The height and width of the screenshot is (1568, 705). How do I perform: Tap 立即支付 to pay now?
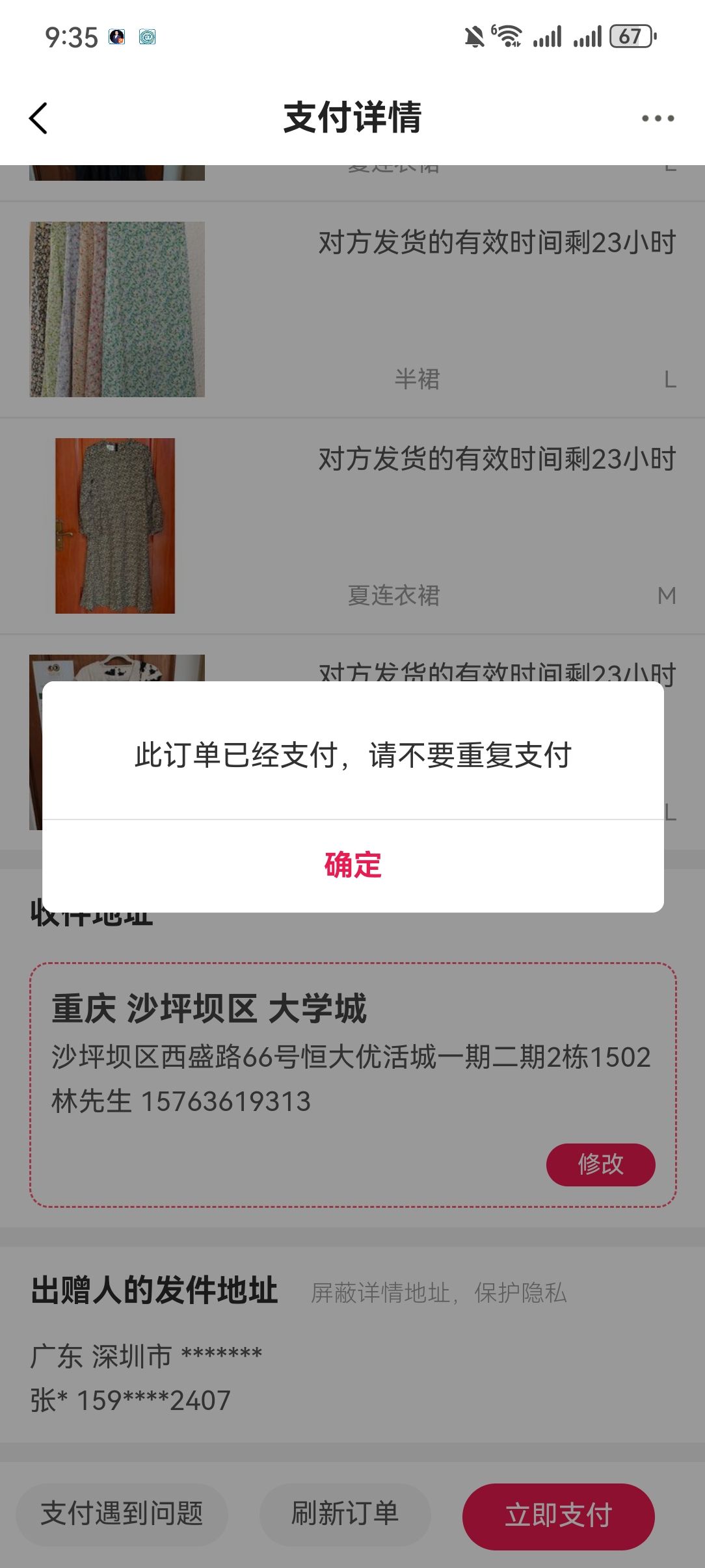click(558, 1515)
